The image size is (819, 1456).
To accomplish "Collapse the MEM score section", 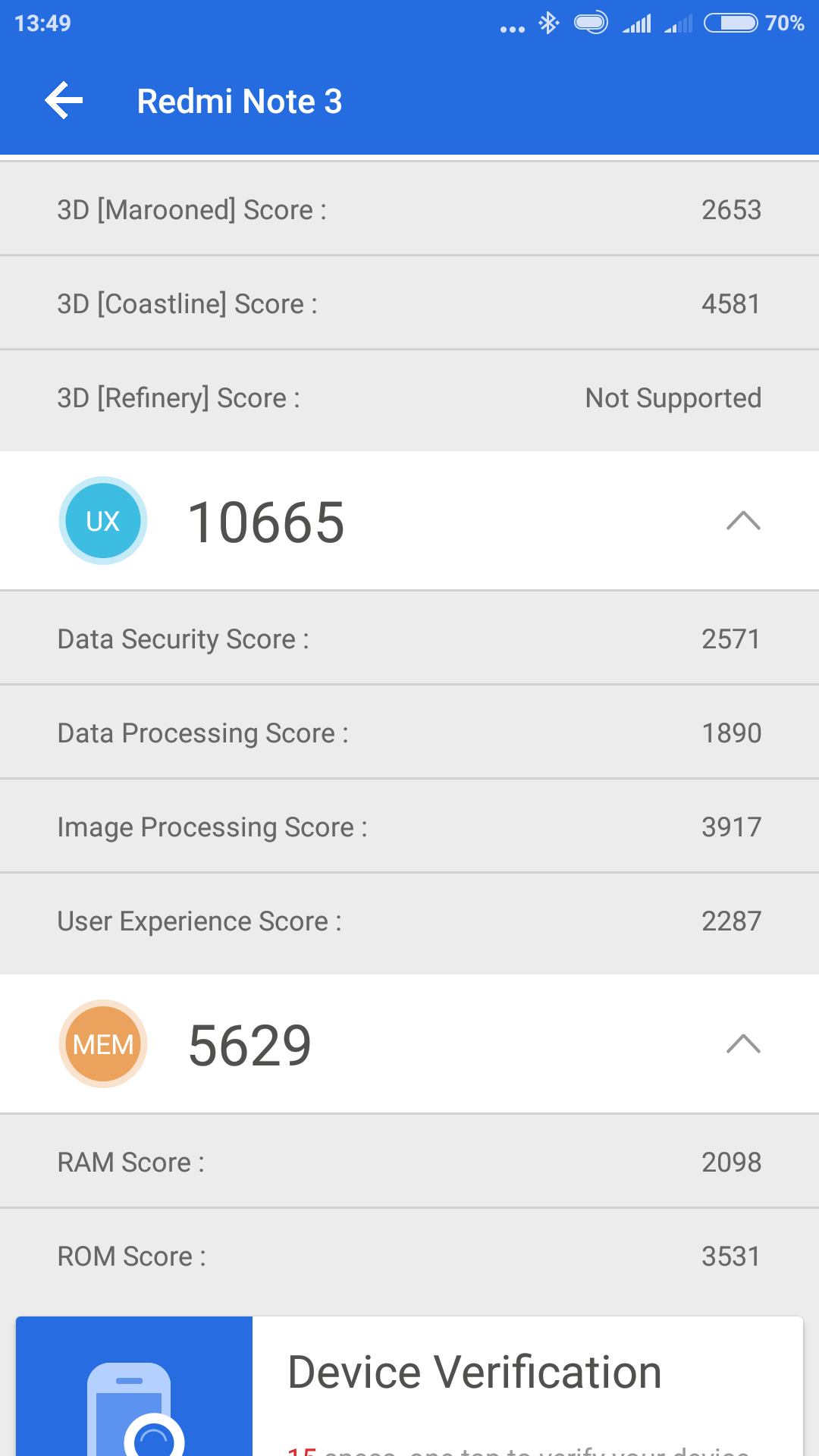I will [x=742, y=1044].
